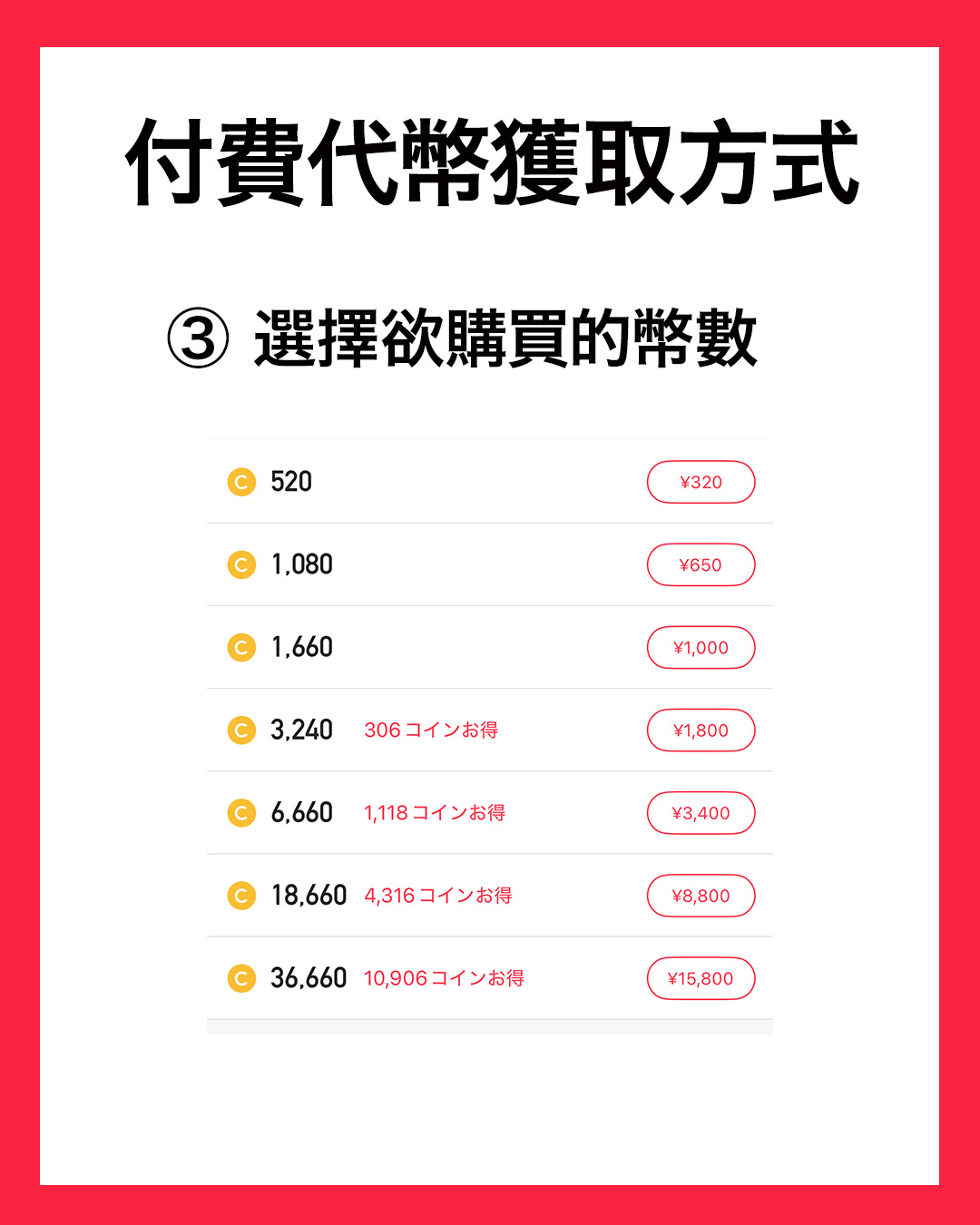Select the ¥1,800 price button
Image resolution: width=980 pixels, height=1225 pixels.
701,730
